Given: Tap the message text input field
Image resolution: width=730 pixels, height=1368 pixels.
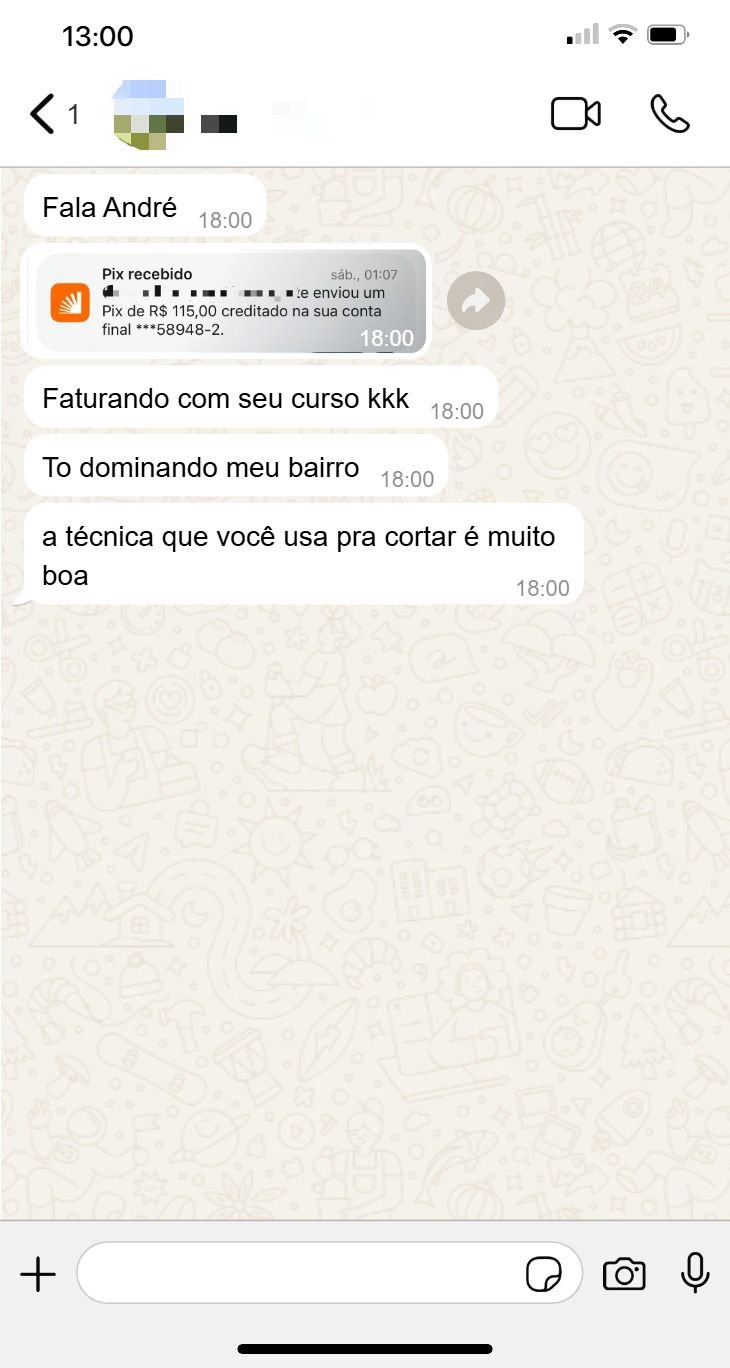Looking at the screenshot, I should point(300,1273).
